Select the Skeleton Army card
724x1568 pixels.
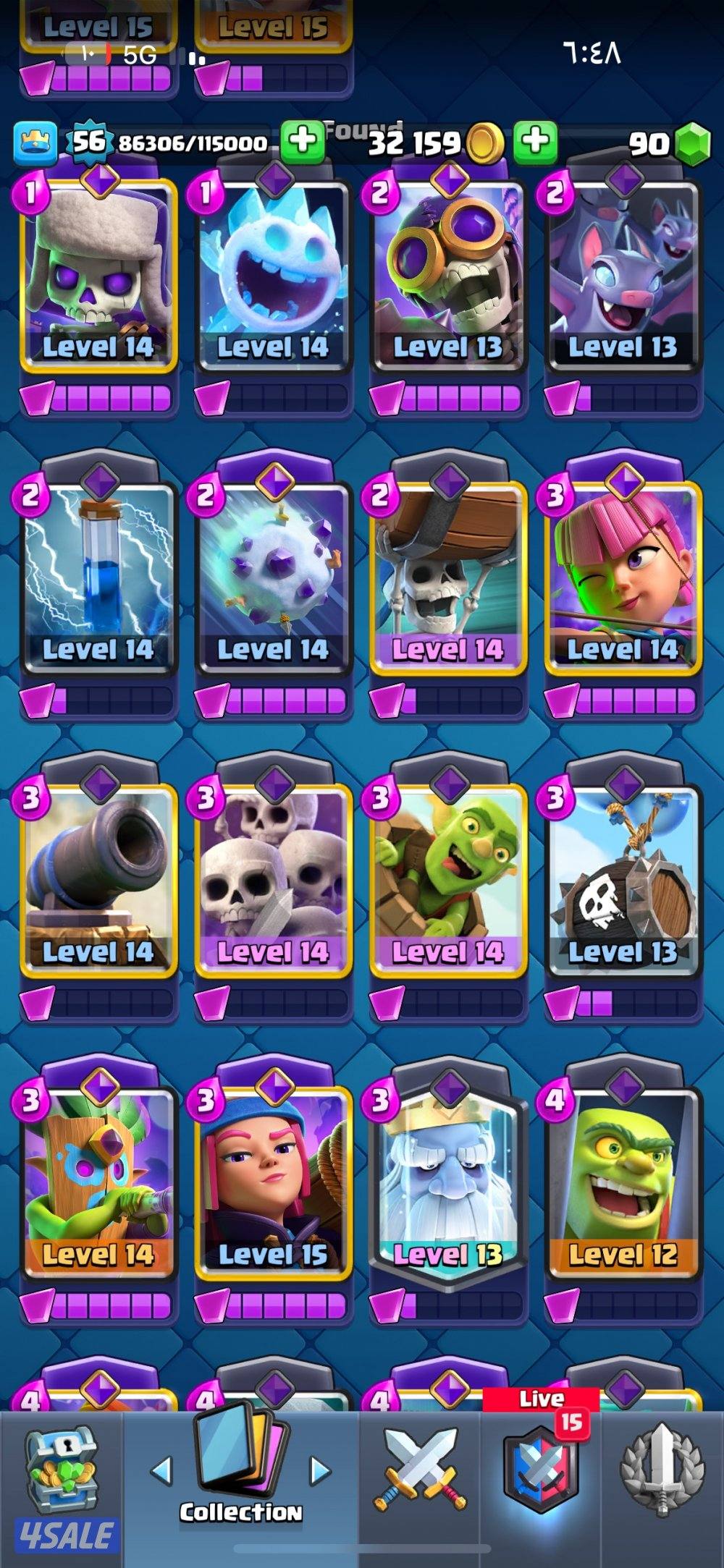coord(273,880)
